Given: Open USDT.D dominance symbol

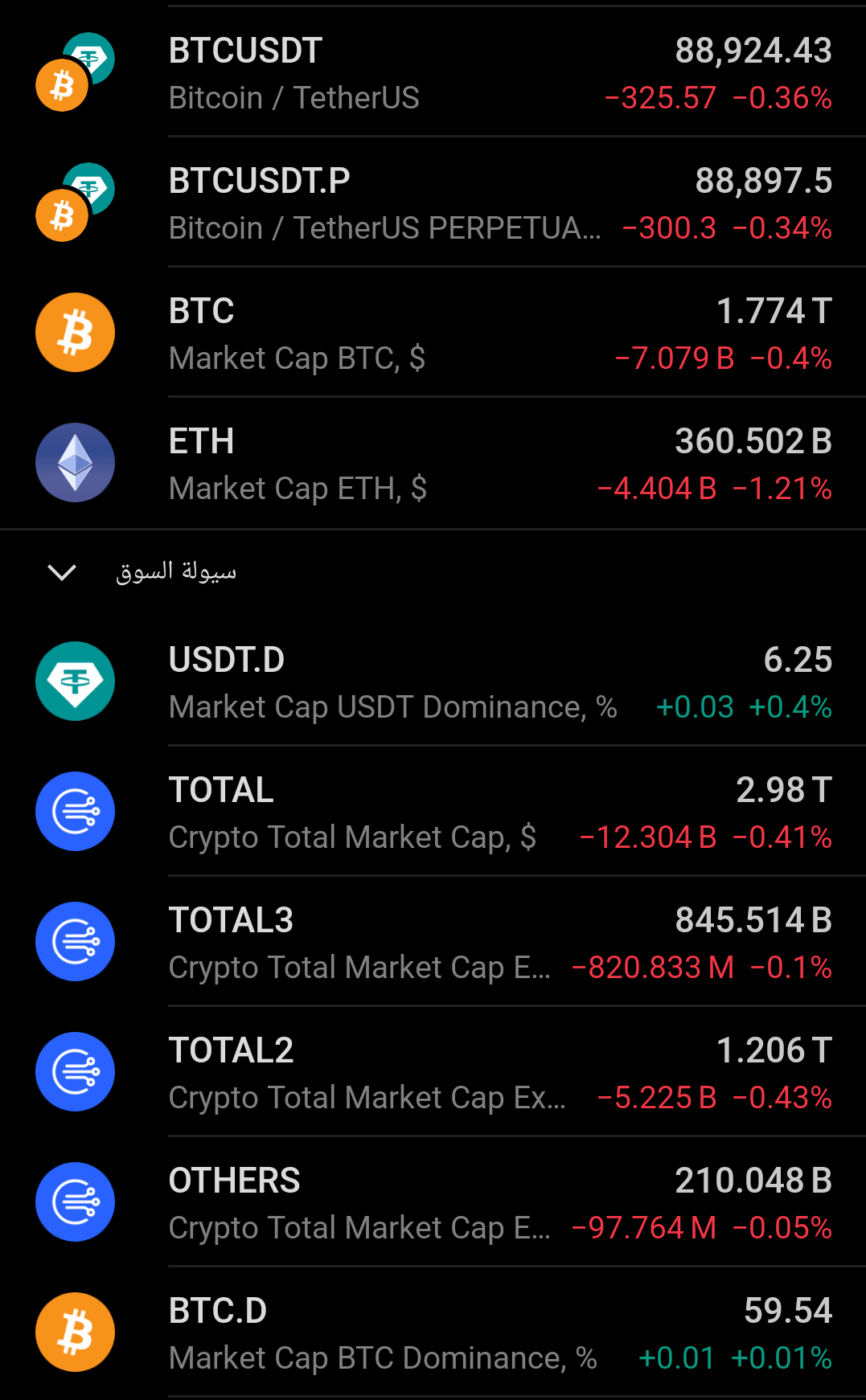Looking at the screenshot, I should (x=433, y=682).
